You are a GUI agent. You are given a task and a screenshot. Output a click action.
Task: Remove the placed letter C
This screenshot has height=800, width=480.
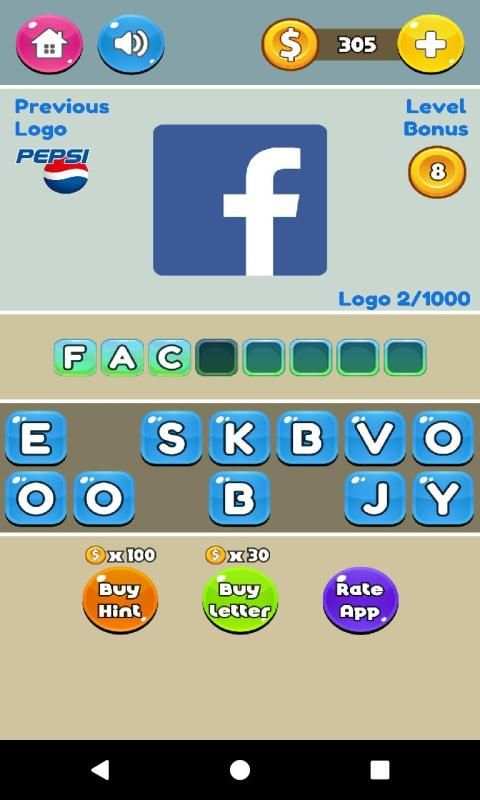pyautogui.click(x=169, y=358)
